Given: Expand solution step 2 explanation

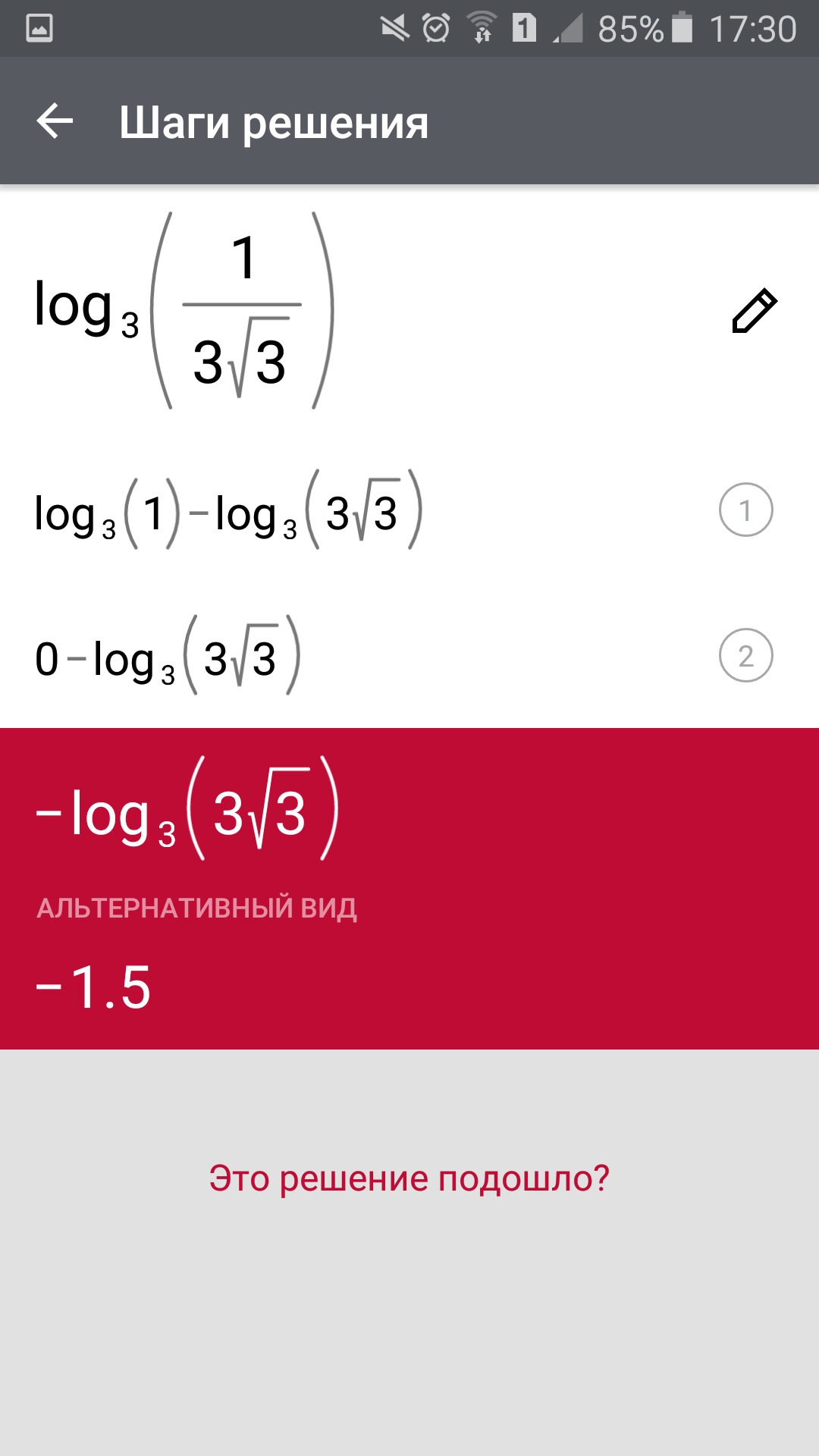Looking at the screenshot, I should click(745, 655).
